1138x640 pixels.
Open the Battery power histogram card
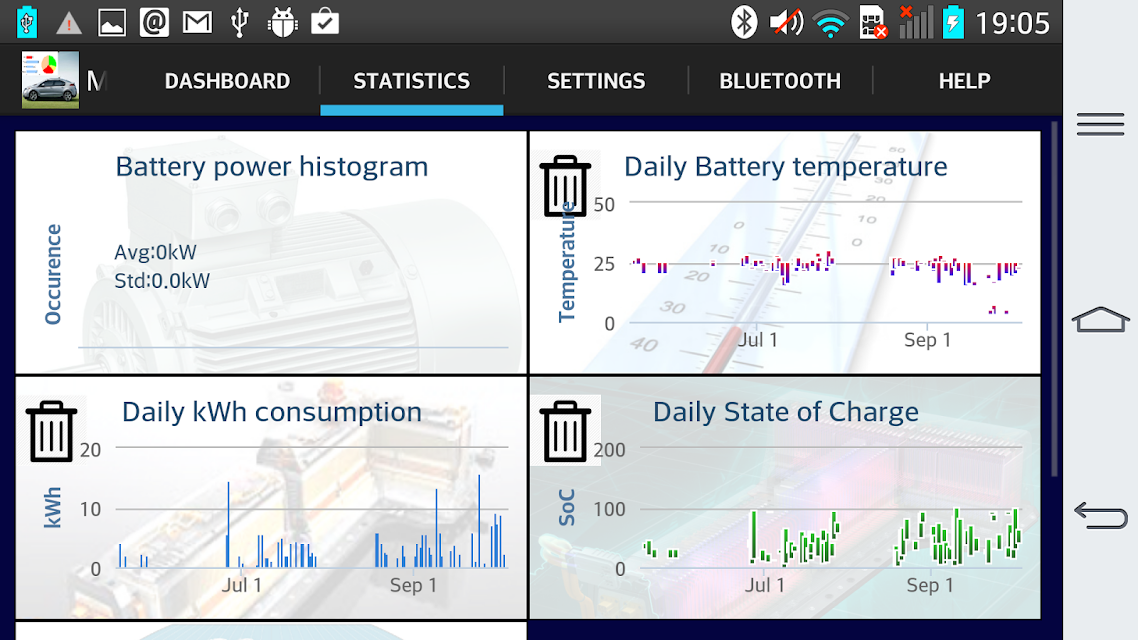click(271, 252)
